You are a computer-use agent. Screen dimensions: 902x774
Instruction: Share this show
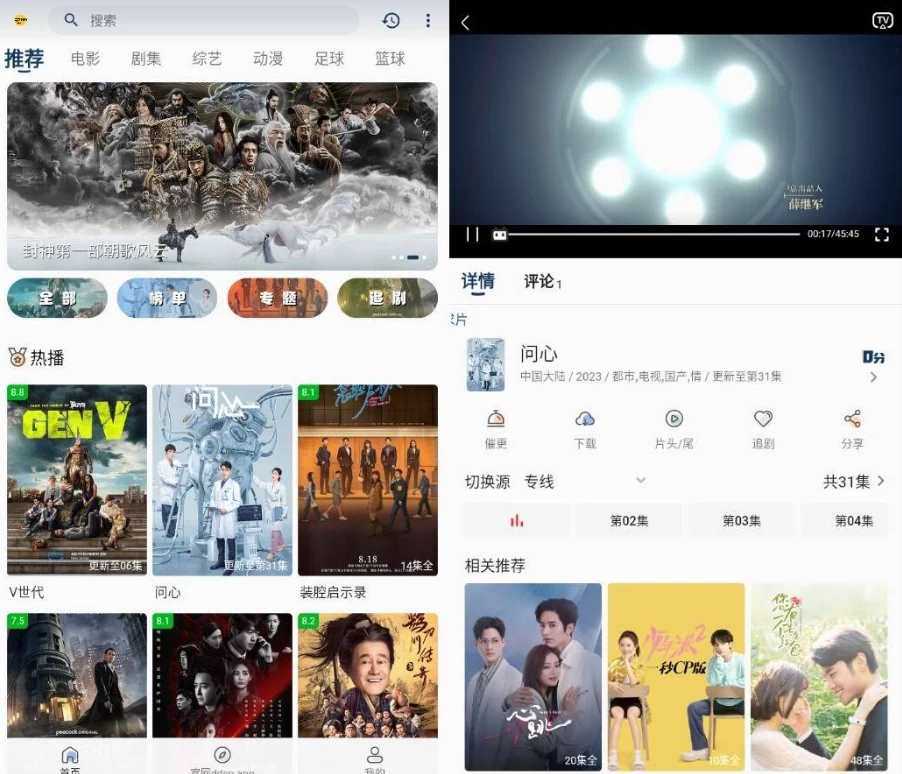click(x=852, y=428)
